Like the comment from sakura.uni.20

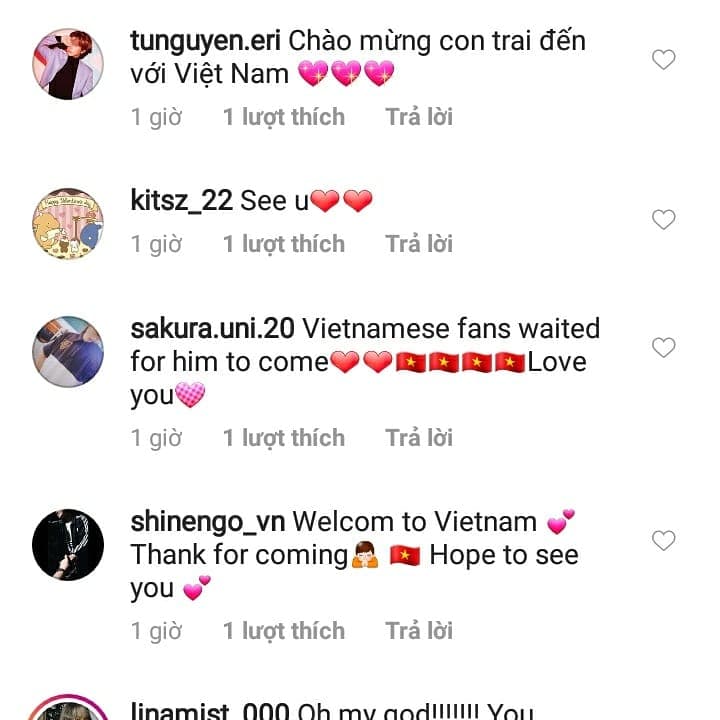point(664,348)
